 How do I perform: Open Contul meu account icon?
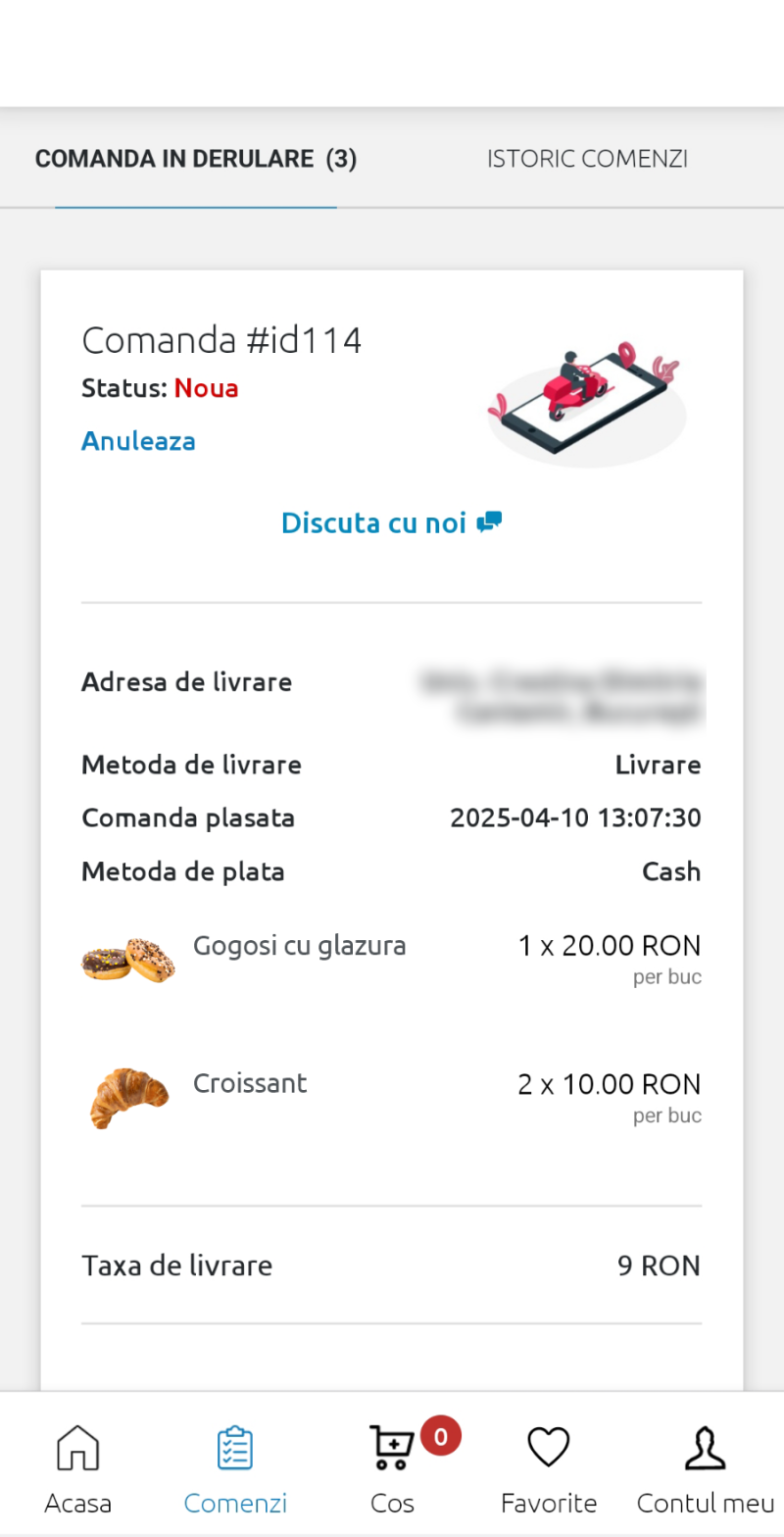click(x=705, y=1447)
